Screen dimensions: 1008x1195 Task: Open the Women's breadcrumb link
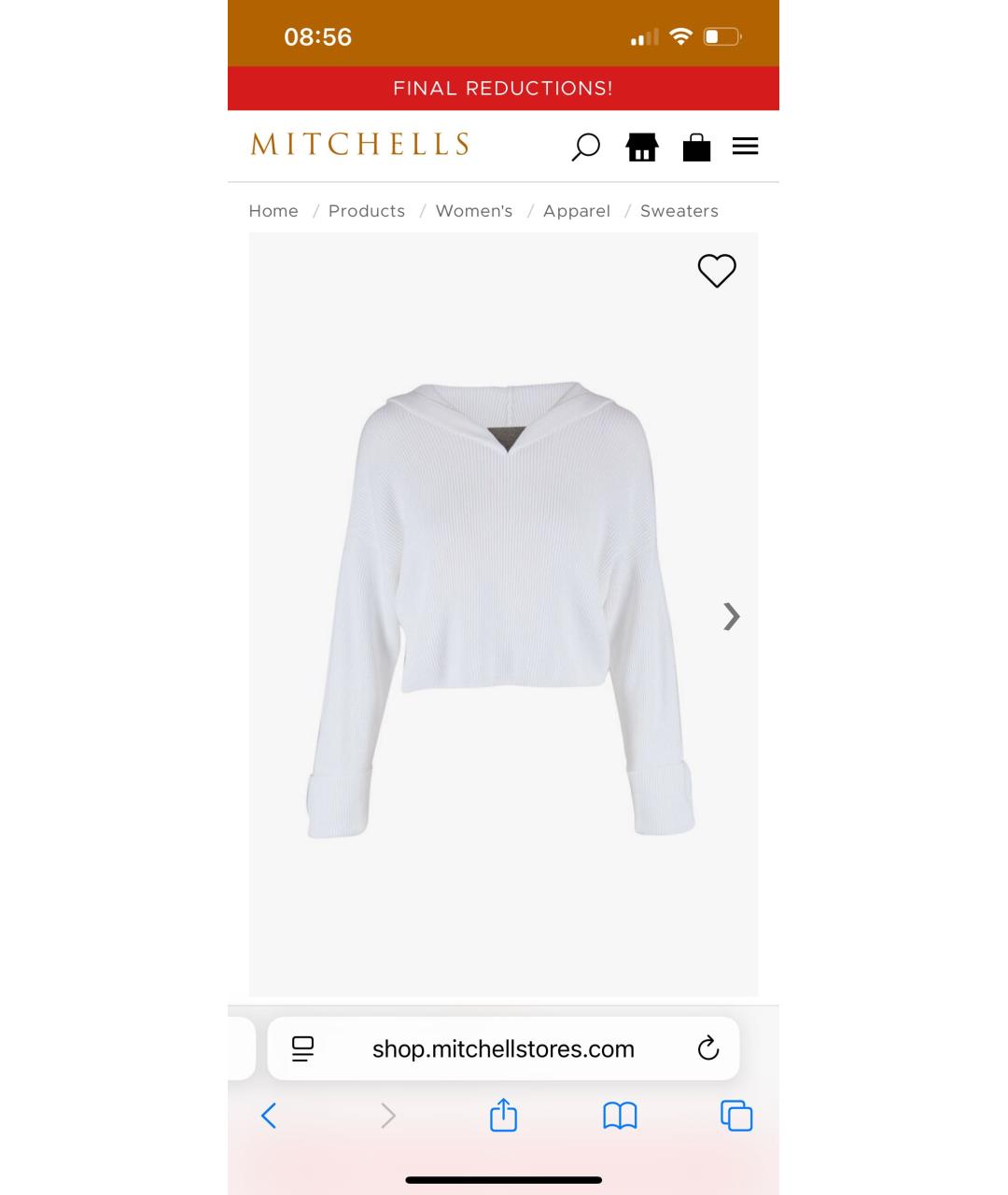[474, 211]
